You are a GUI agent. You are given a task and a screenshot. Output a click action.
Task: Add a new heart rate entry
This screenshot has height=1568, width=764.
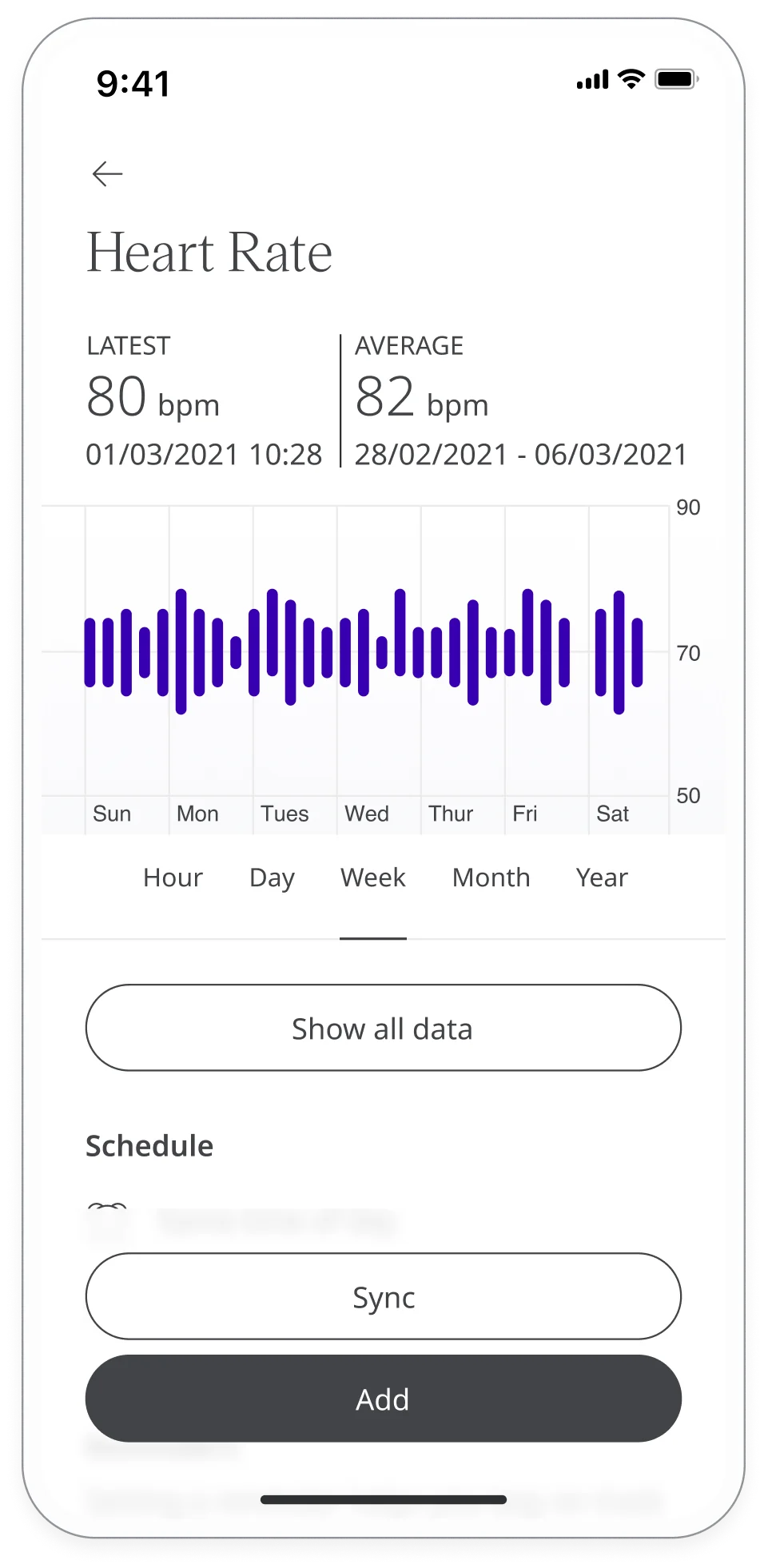383,1399
